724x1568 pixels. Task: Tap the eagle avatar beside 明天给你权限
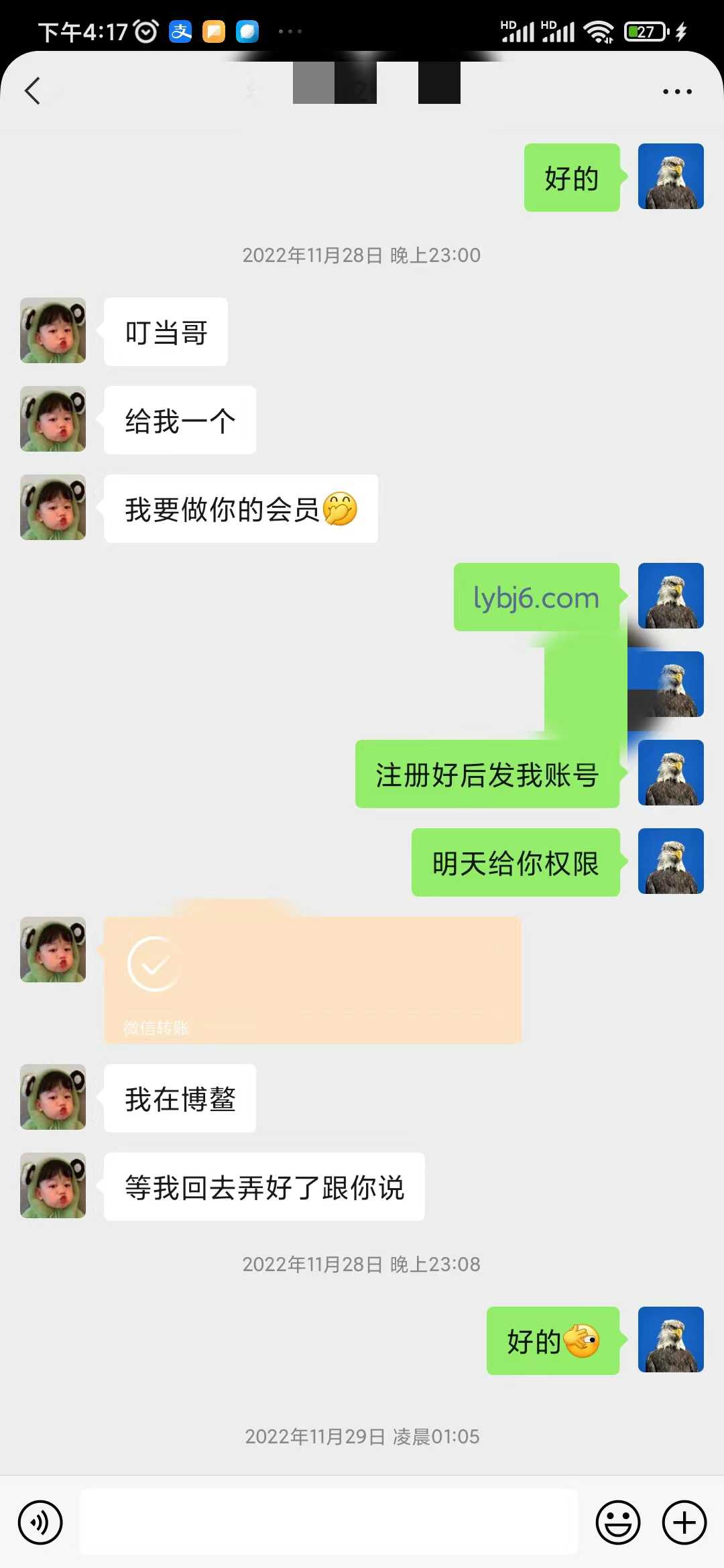tap(671, 861)
